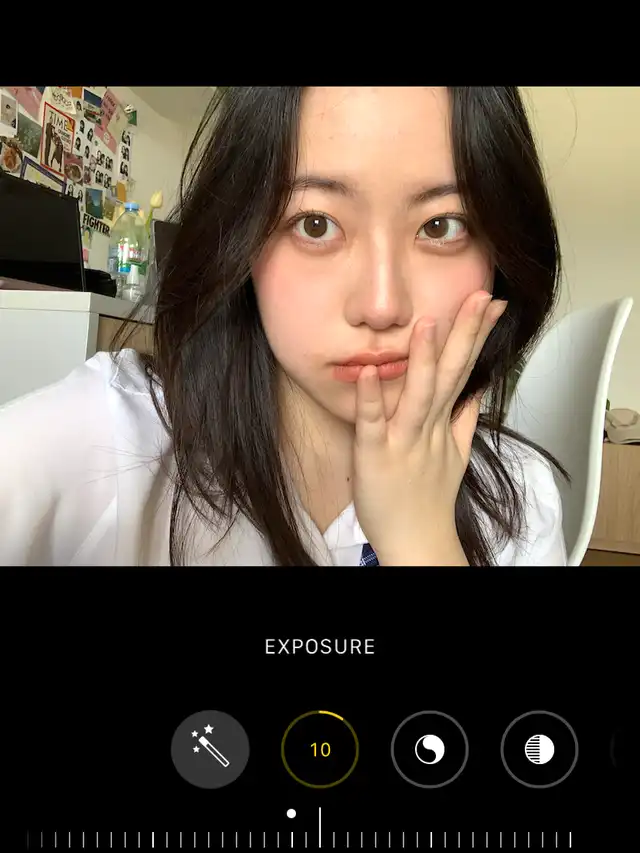The height and width of the screenshot is (853, 640).
Task: Choose the Highlights adjustment icon
Action: coord(539,749)
